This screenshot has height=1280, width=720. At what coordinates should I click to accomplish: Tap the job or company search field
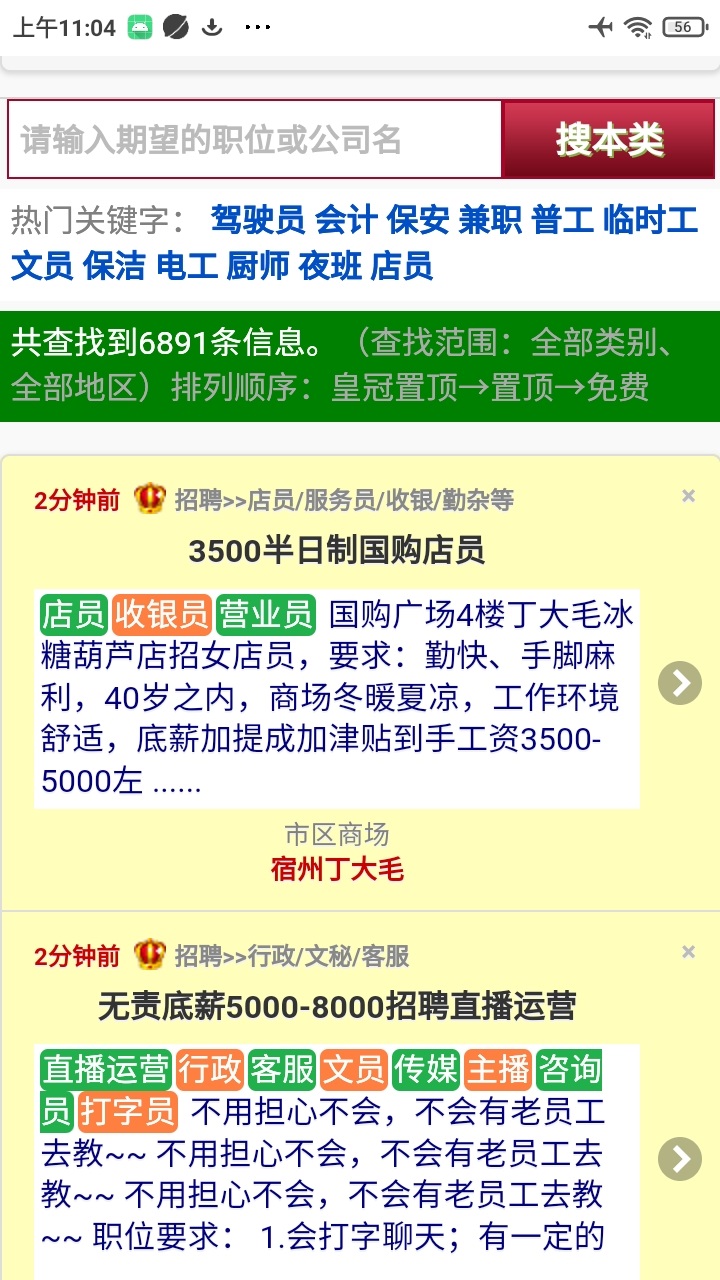tap(255, 139)
